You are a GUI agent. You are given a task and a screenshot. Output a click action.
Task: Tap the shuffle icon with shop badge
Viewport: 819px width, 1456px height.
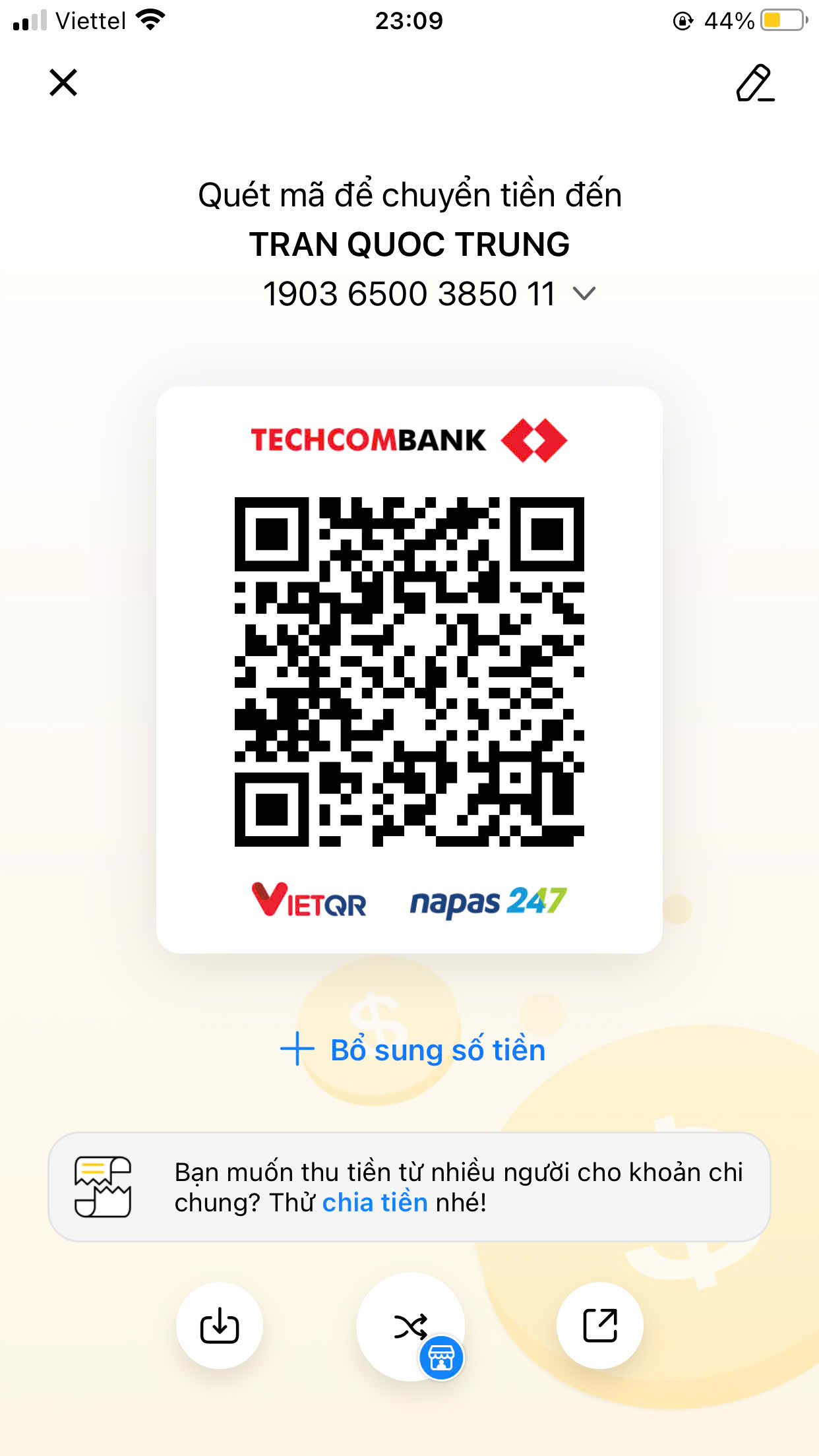click(x=411, y=1327)
